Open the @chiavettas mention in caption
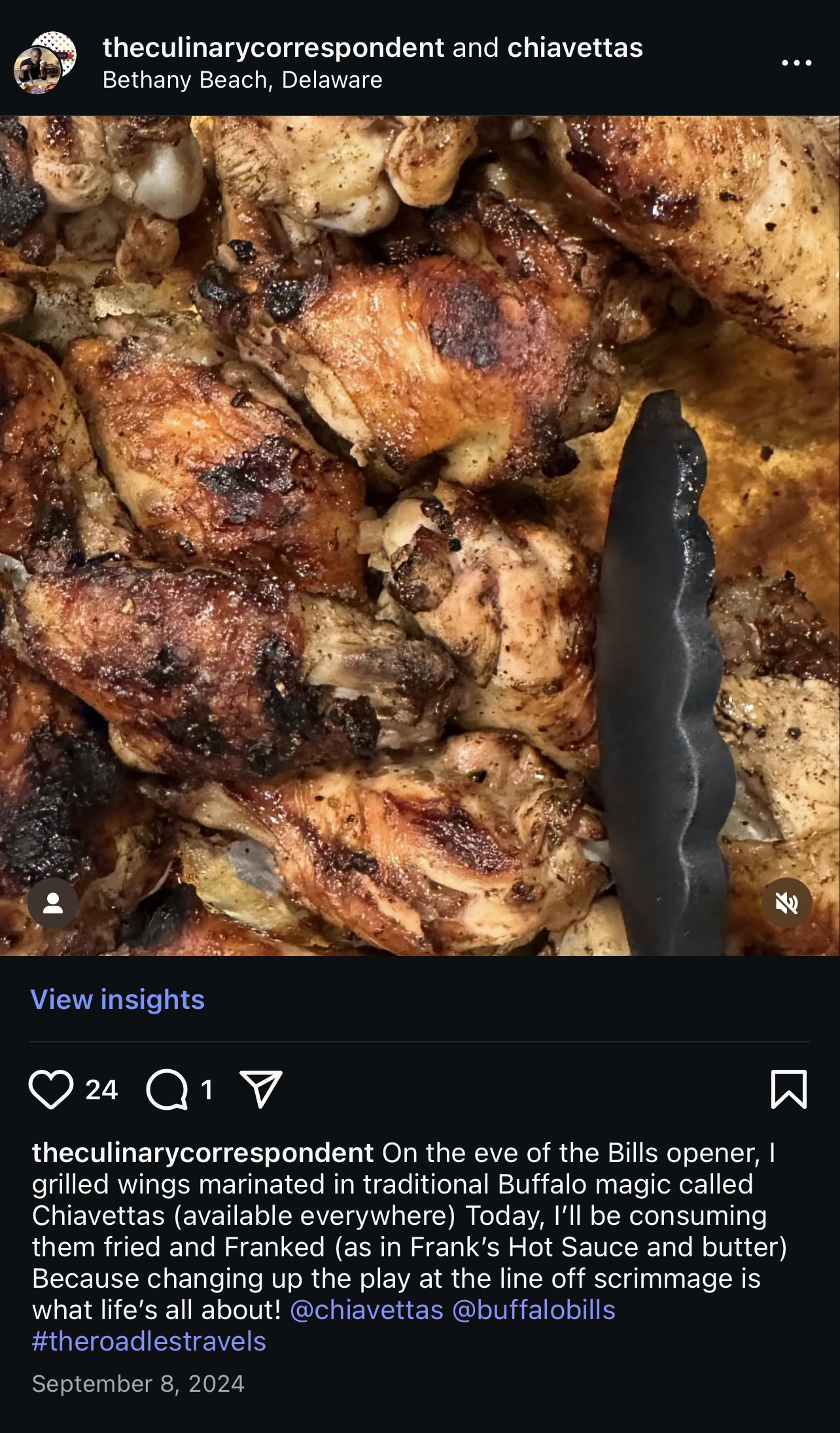Viewport: 840px width, 1433px height. 366,1309
